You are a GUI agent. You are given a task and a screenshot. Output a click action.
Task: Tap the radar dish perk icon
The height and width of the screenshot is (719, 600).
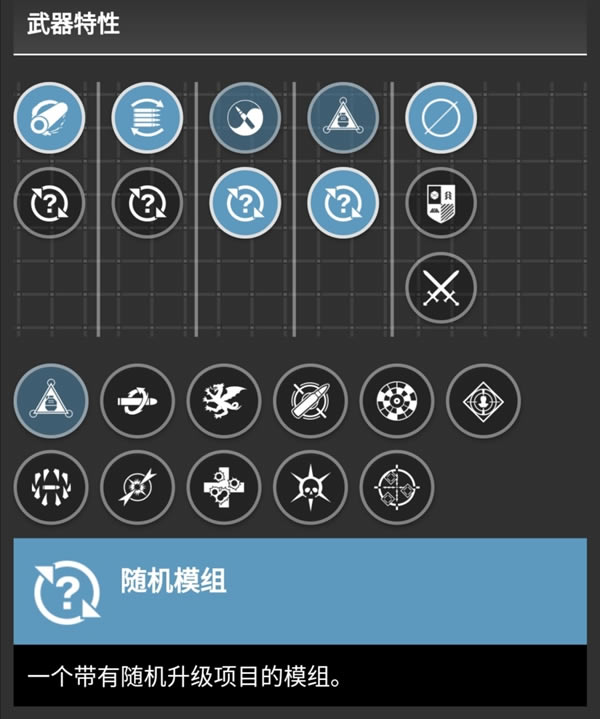pos(245,119)
